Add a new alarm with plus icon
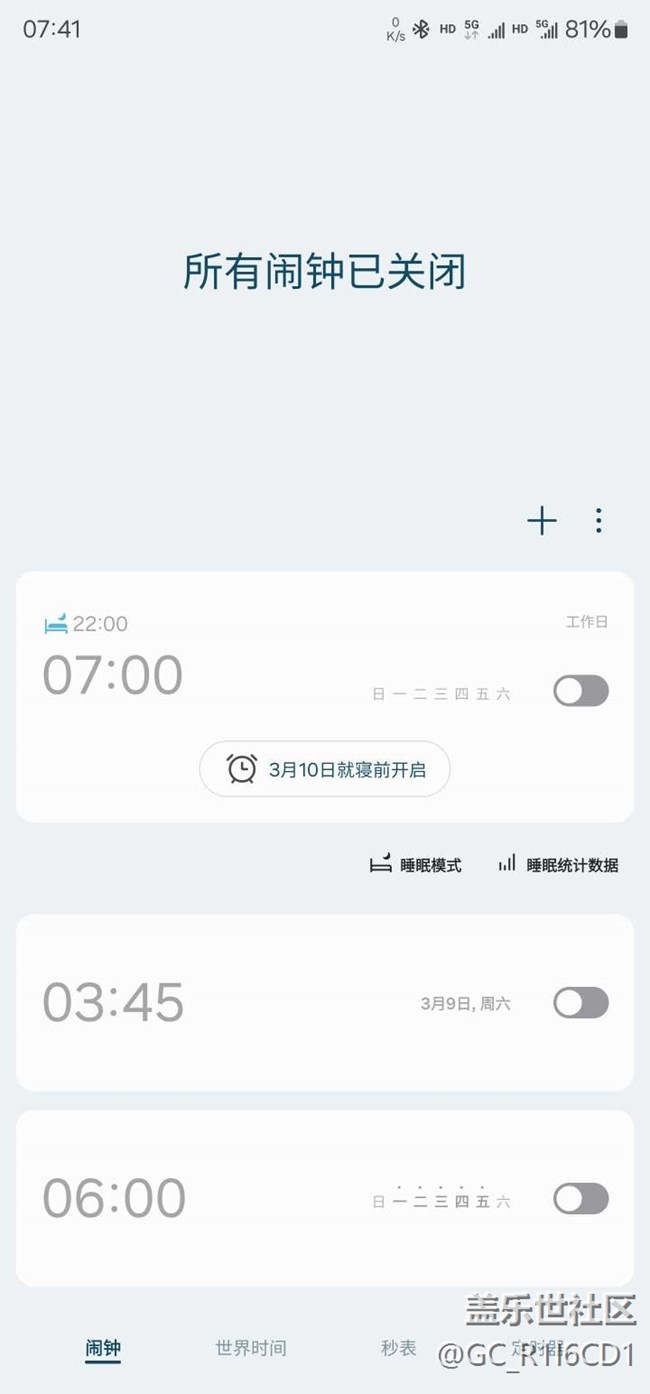This screenshot has width=650, height=1394. tap(541, 520)
